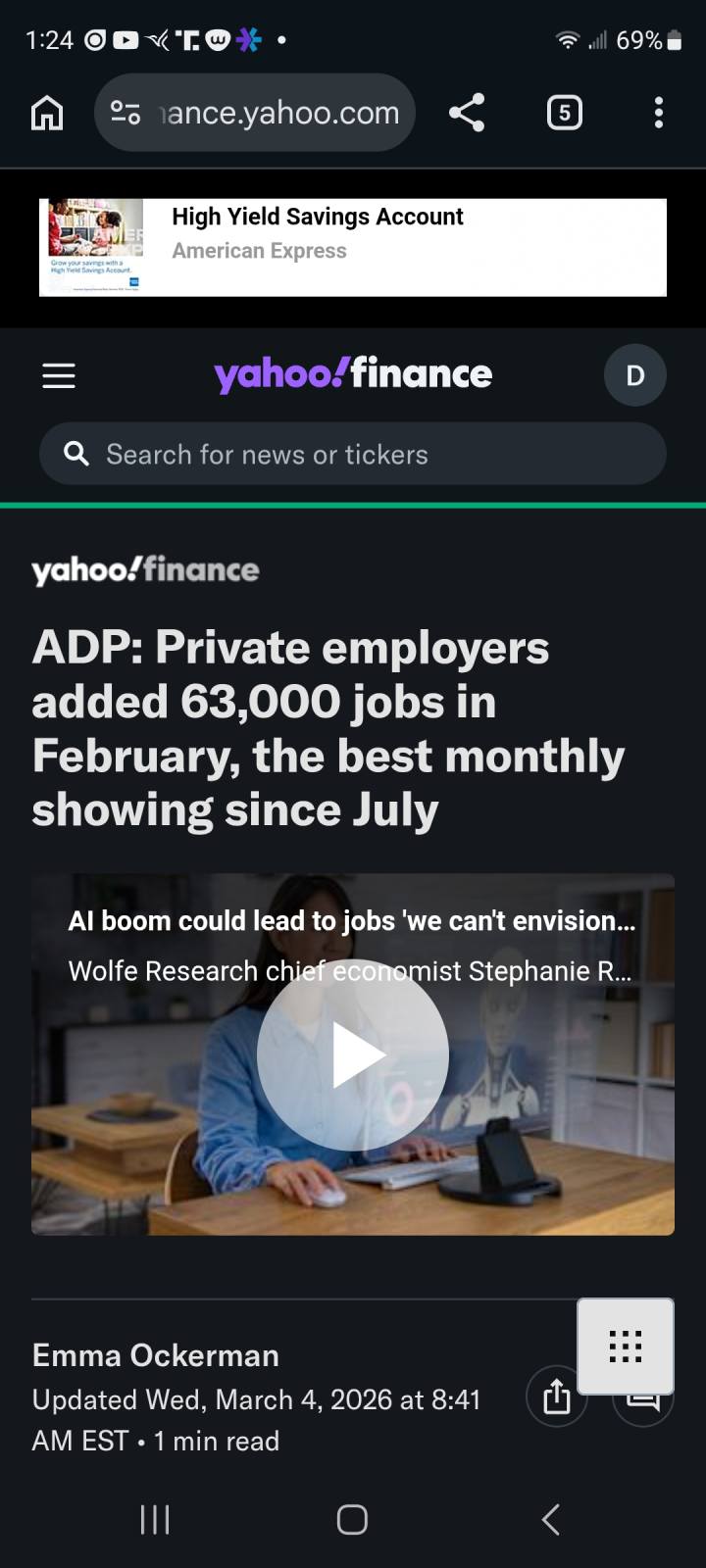The height and width of the screenshot is (1568, 706).
Task: Open the High Yield Savings Account ad
Action: click(x=353, y=247)
